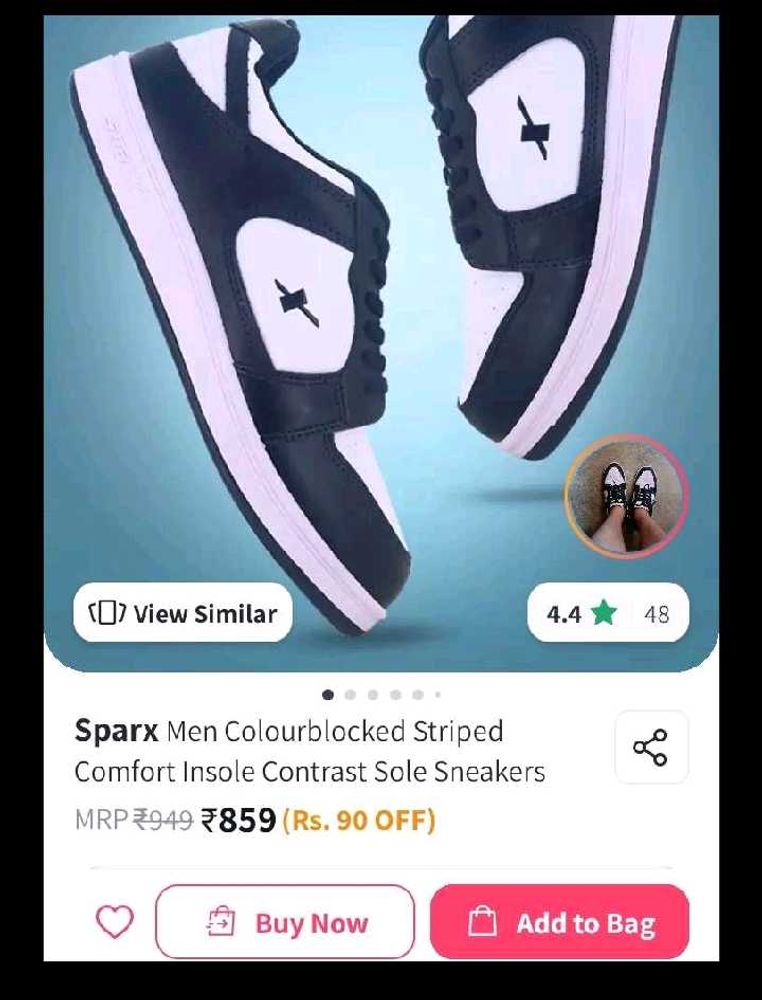Open the 4.4 star ratings chip
762x1000 pixels.
608,613
